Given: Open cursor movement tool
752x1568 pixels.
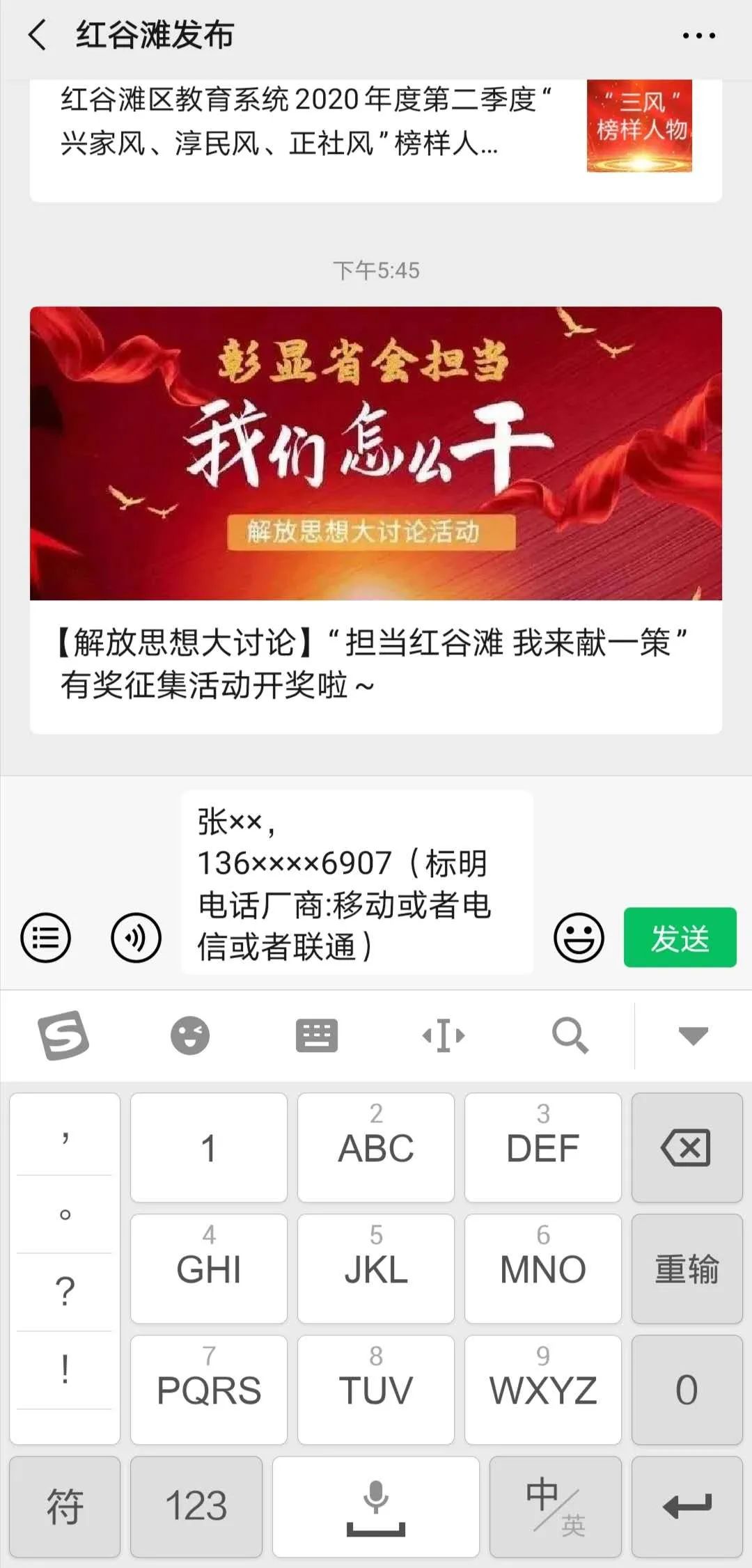Looking at the screenshot, I should click(x=444, y=1035).
